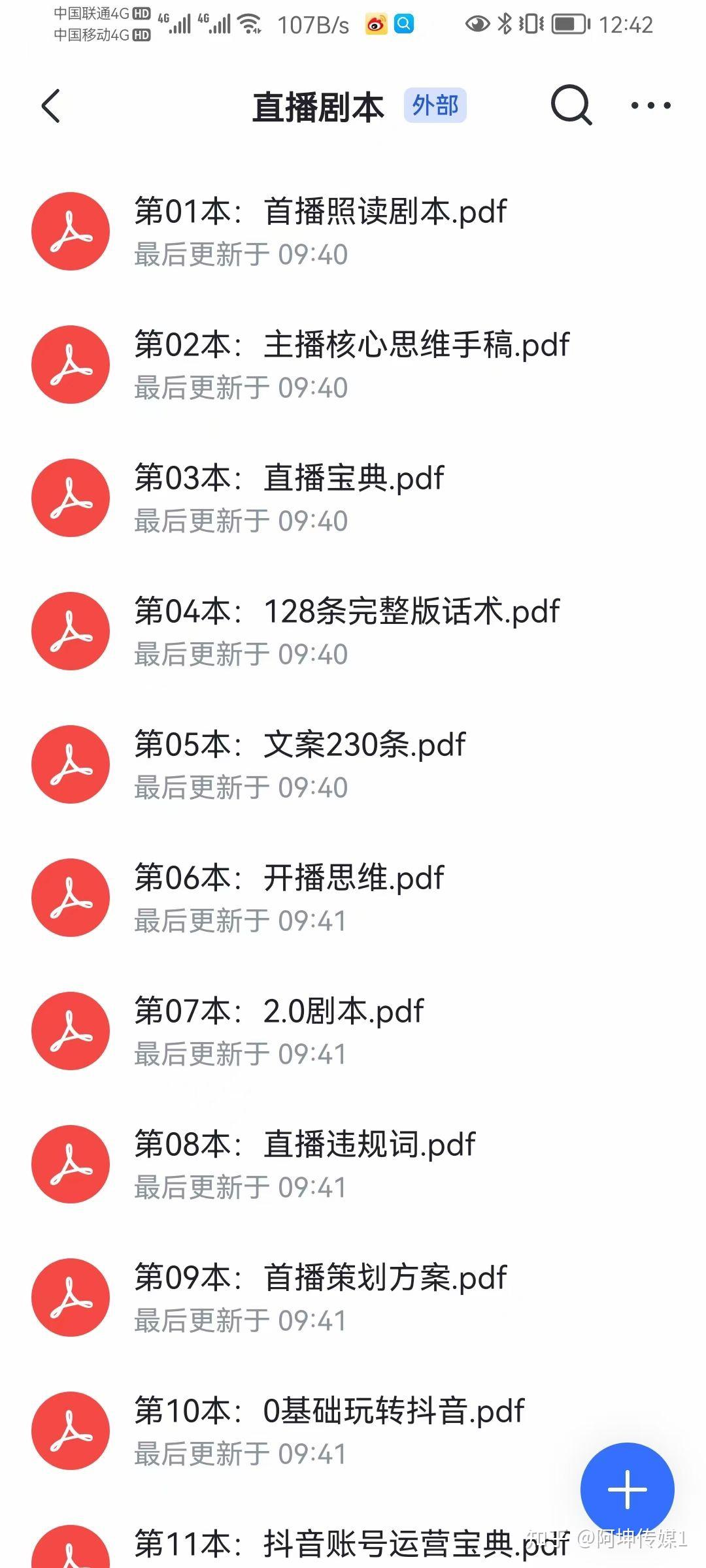This screenshot has height=1568, width=706.
Task: Open 第08本：直播违规词.pdf
Action: pos(353,1164)
